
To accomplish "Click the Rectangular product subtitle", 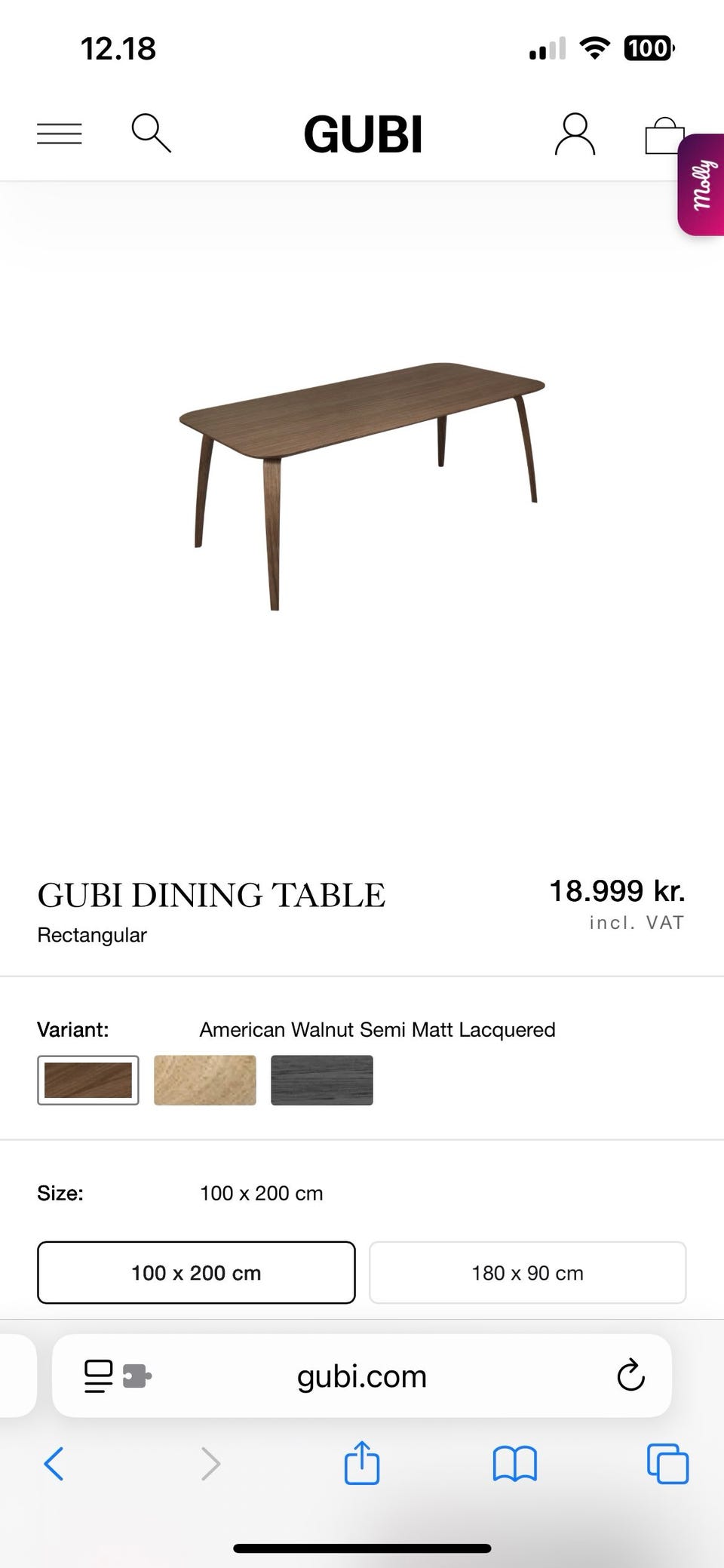I will tap(92, 936).
